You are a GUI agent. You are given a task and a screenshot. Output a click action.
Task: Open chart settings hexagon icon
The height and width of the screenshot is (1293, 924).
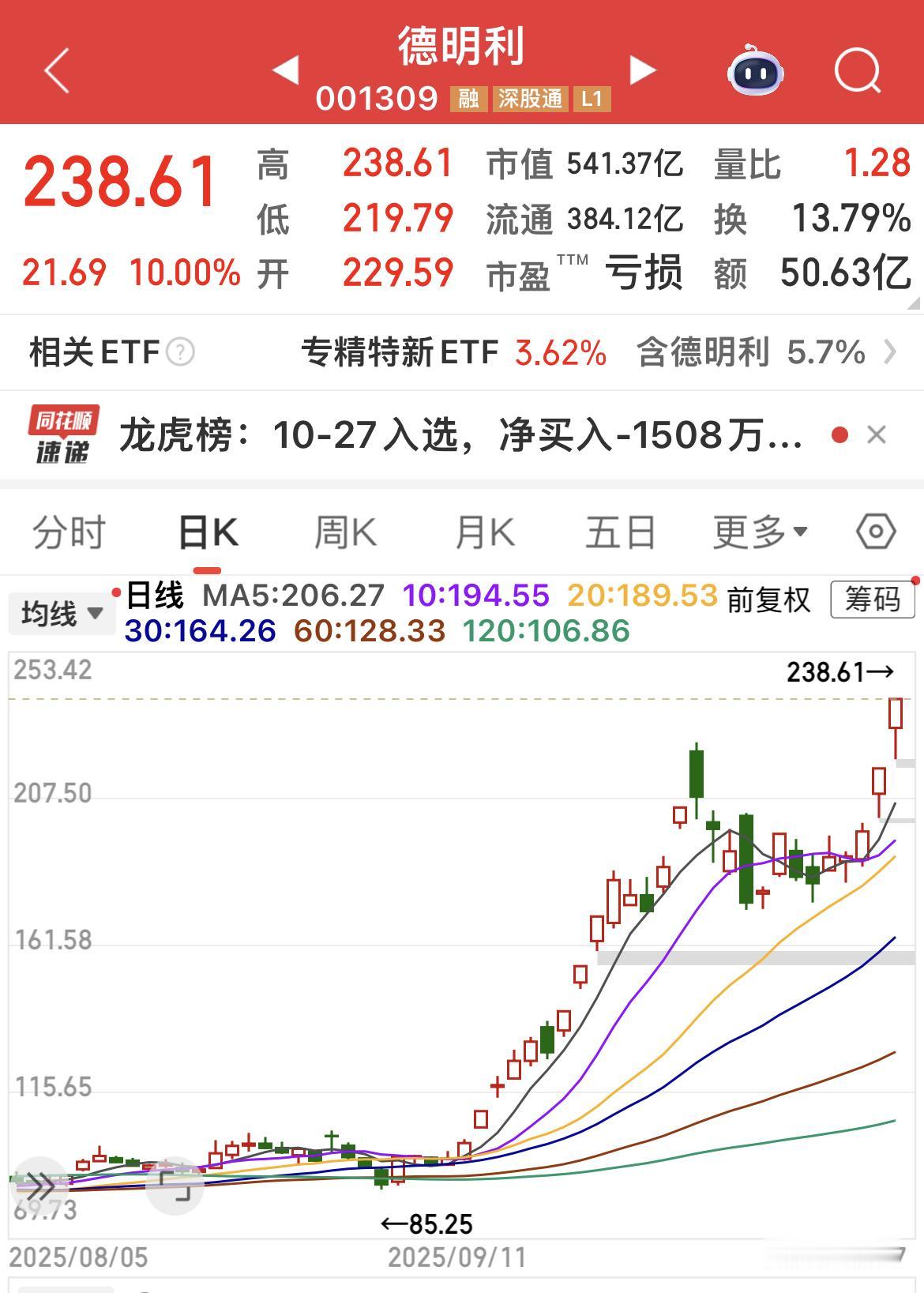(x=876, y=532)
